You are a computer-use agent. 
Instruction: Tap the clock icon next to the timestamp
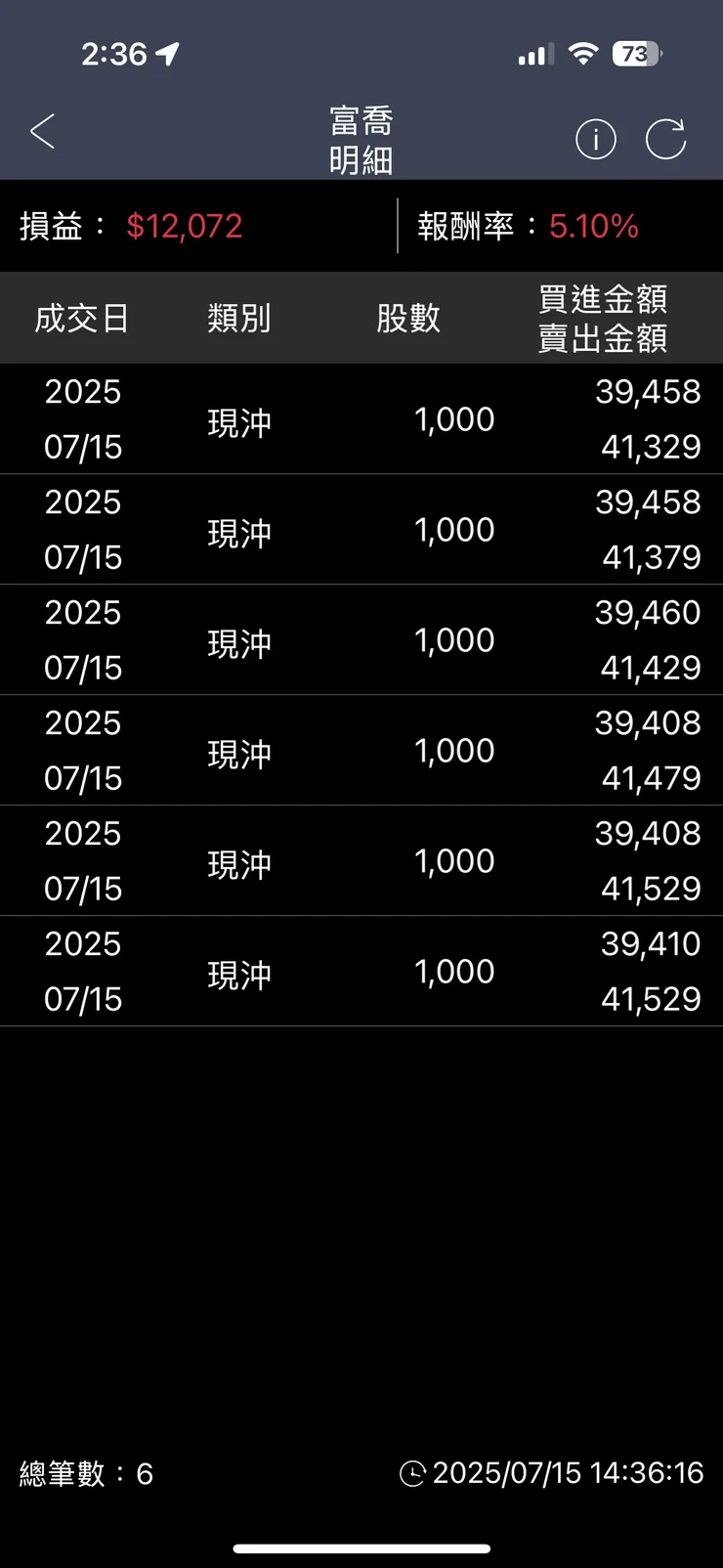coord(418,1473)
